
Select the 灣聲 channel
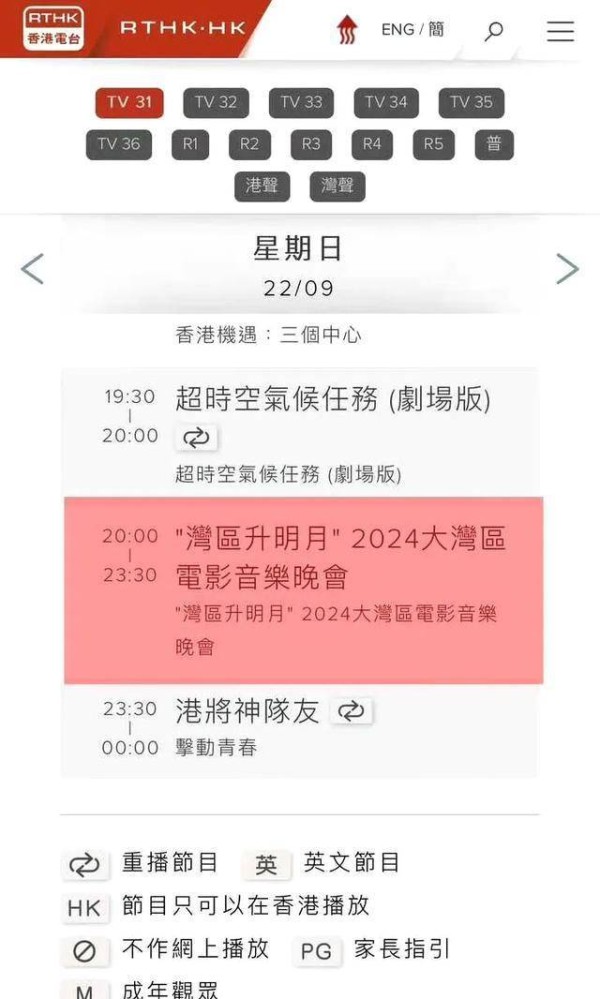[337, 186]
